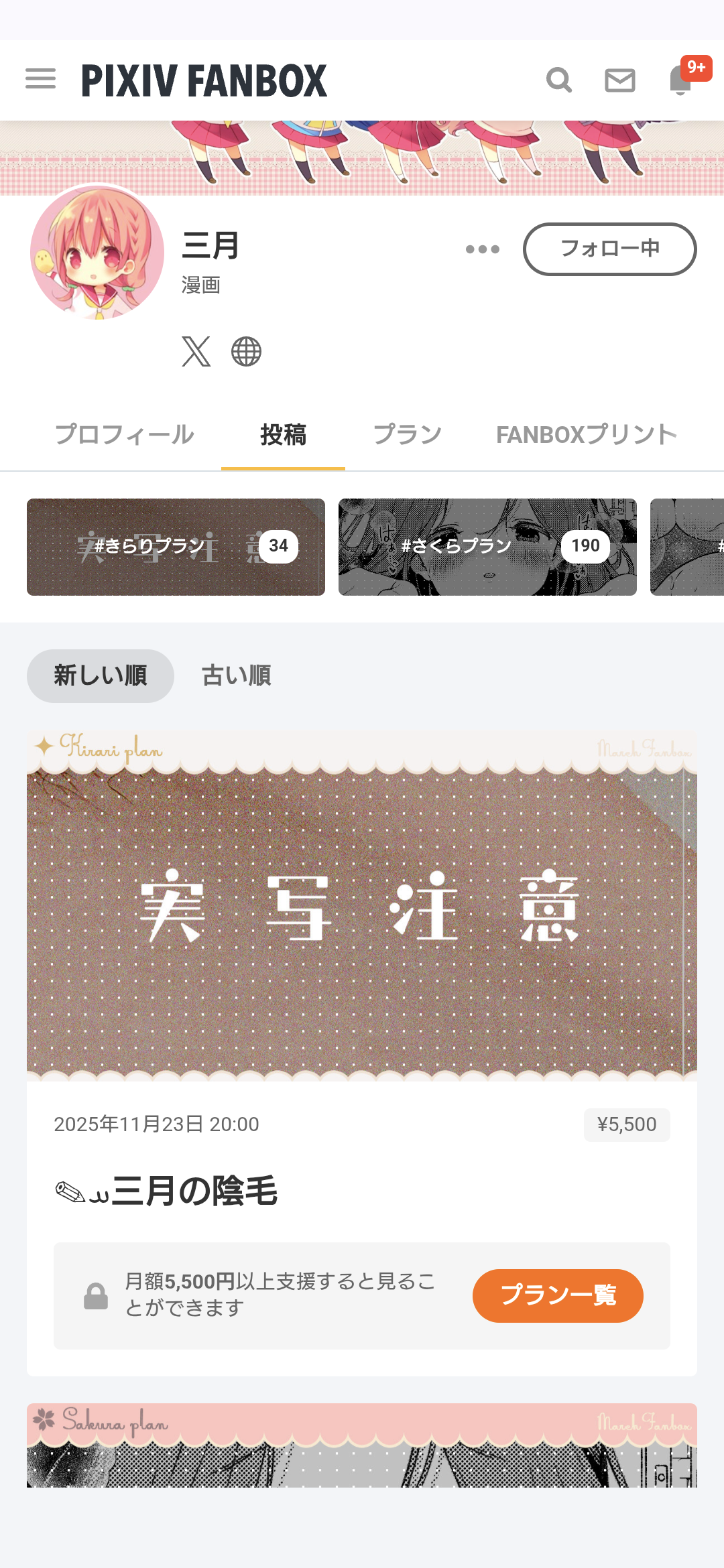Open the creator's X profile link
The image size is (724, 1568).
point(196,352)
